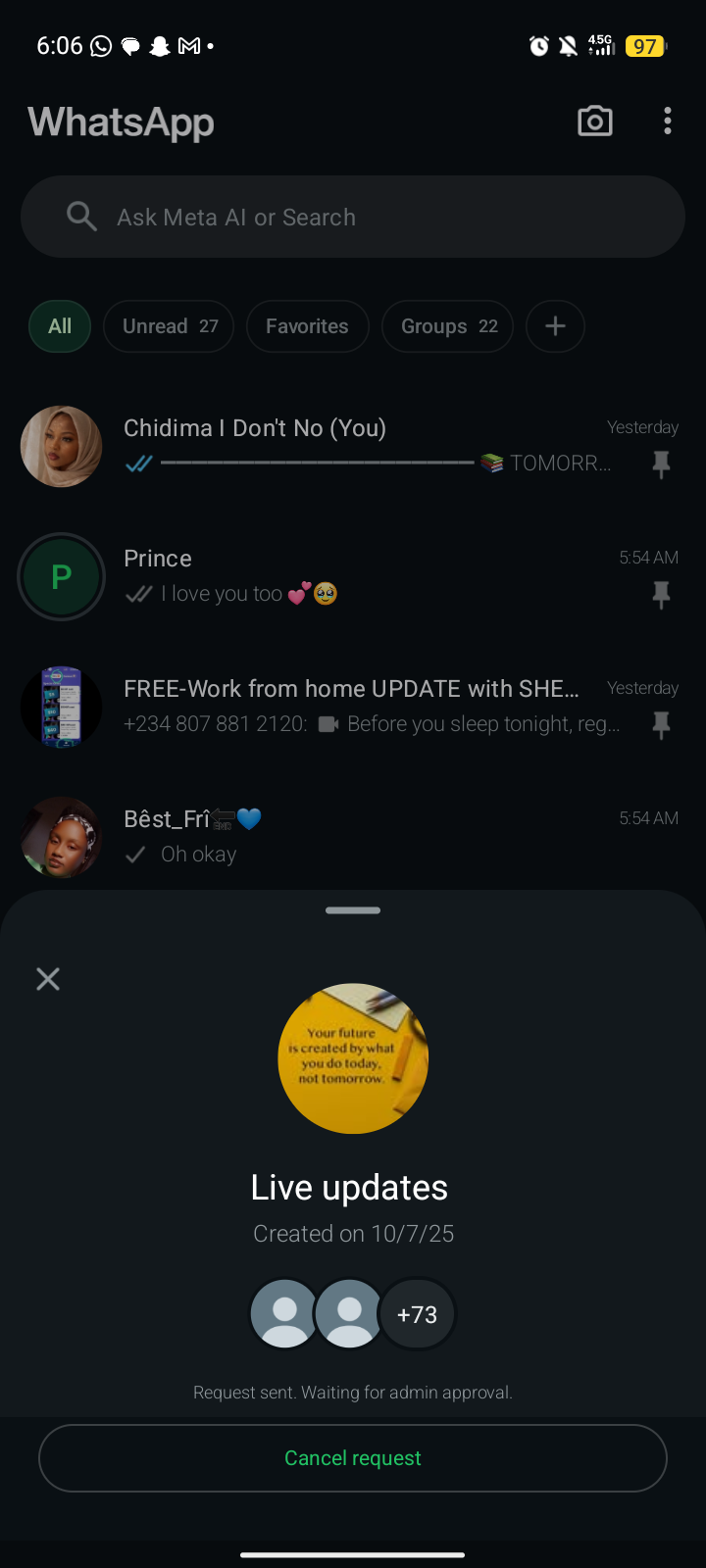Close the Live updates sheet

[x=48, y=979]
